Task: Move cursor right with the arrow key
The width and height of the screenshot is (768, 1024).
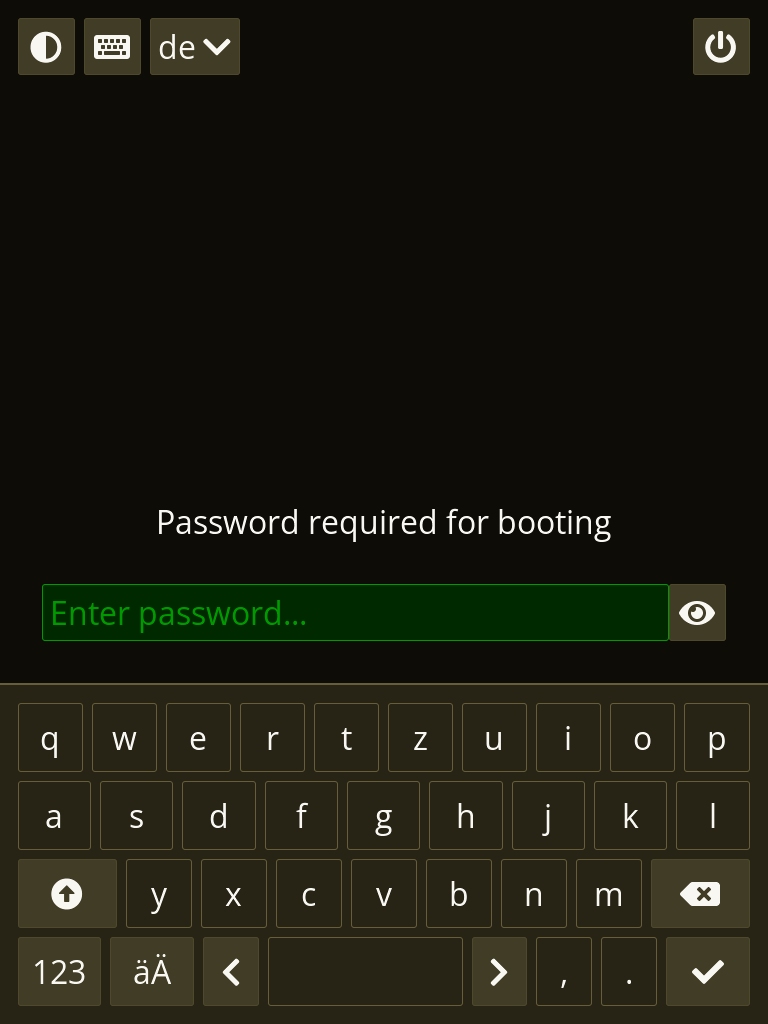Action: [499, 971]
